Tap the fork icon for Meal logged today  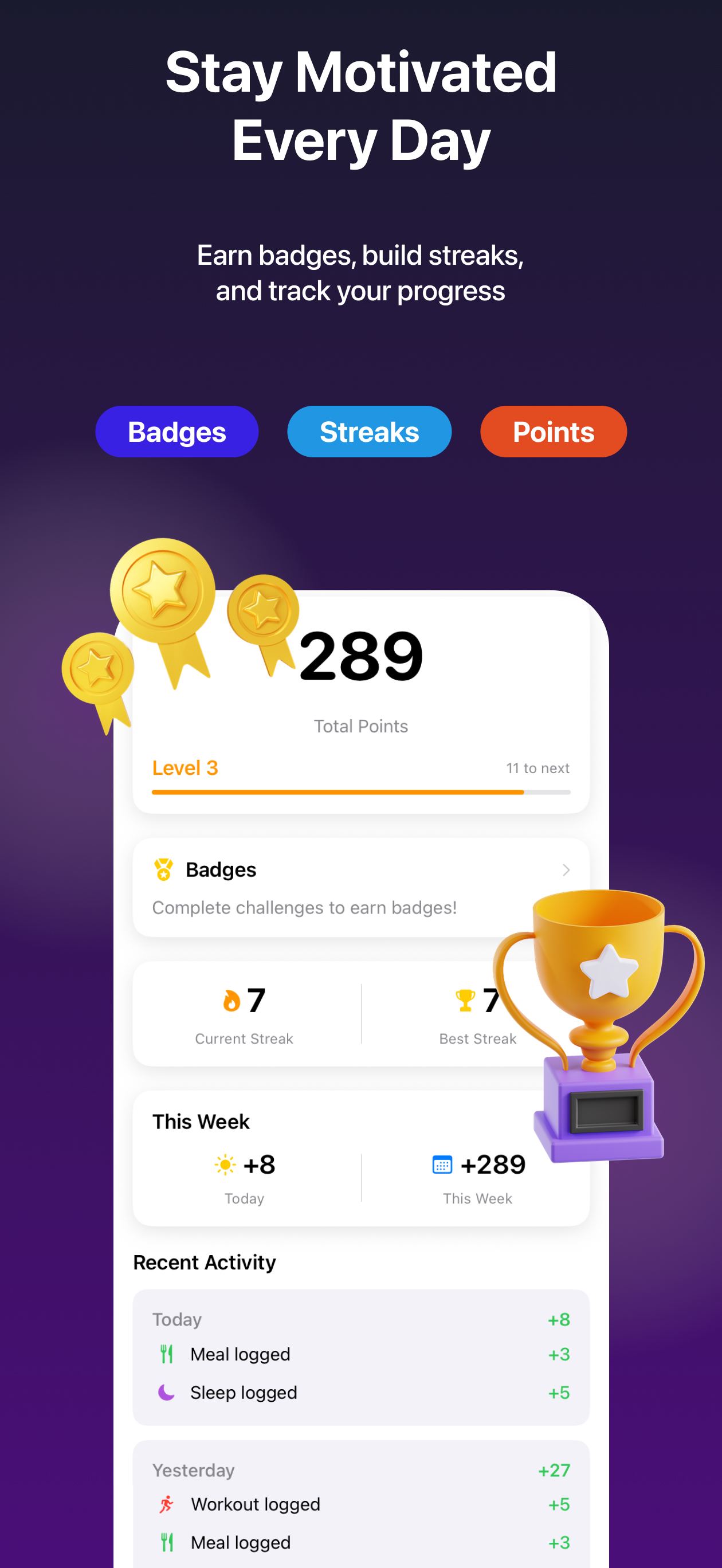[168, 1354]
